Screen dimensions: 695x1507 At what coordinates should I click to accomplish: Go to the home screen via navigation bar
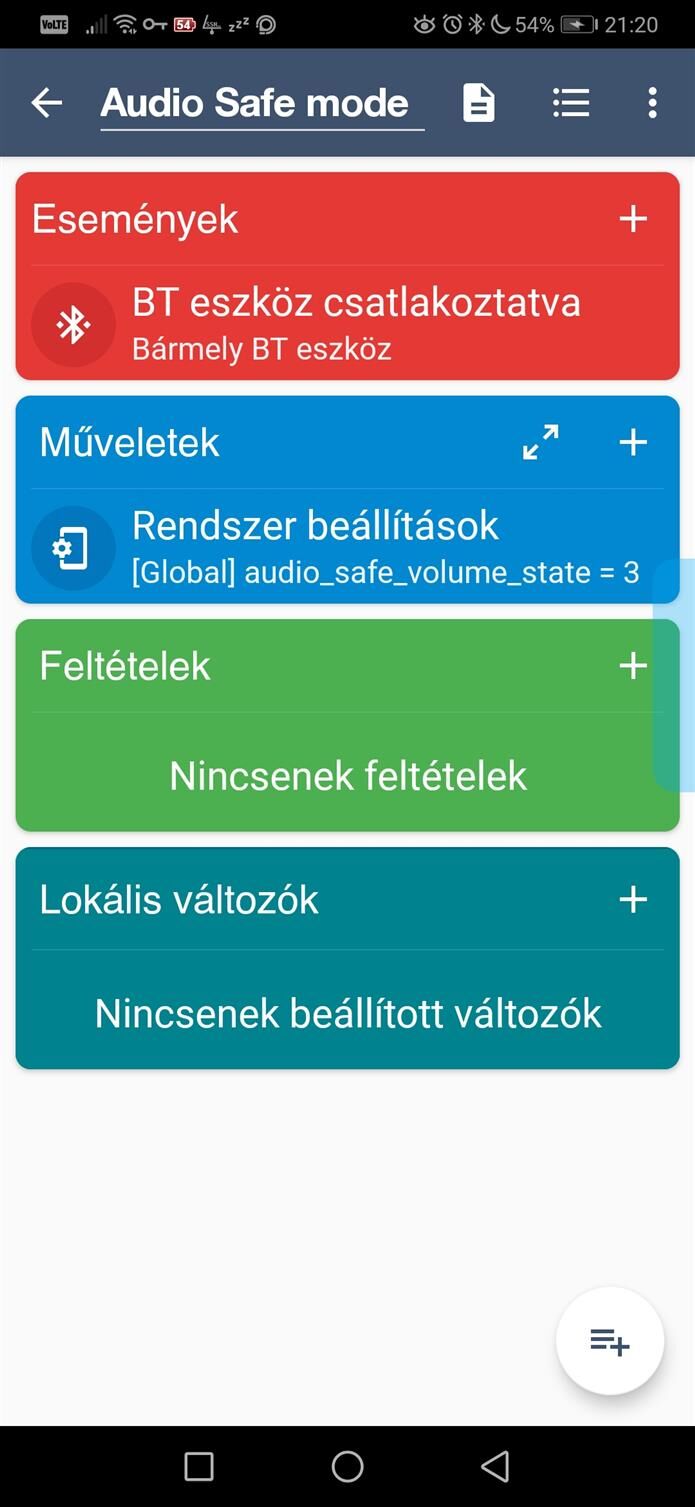[x=347, y=1466]
